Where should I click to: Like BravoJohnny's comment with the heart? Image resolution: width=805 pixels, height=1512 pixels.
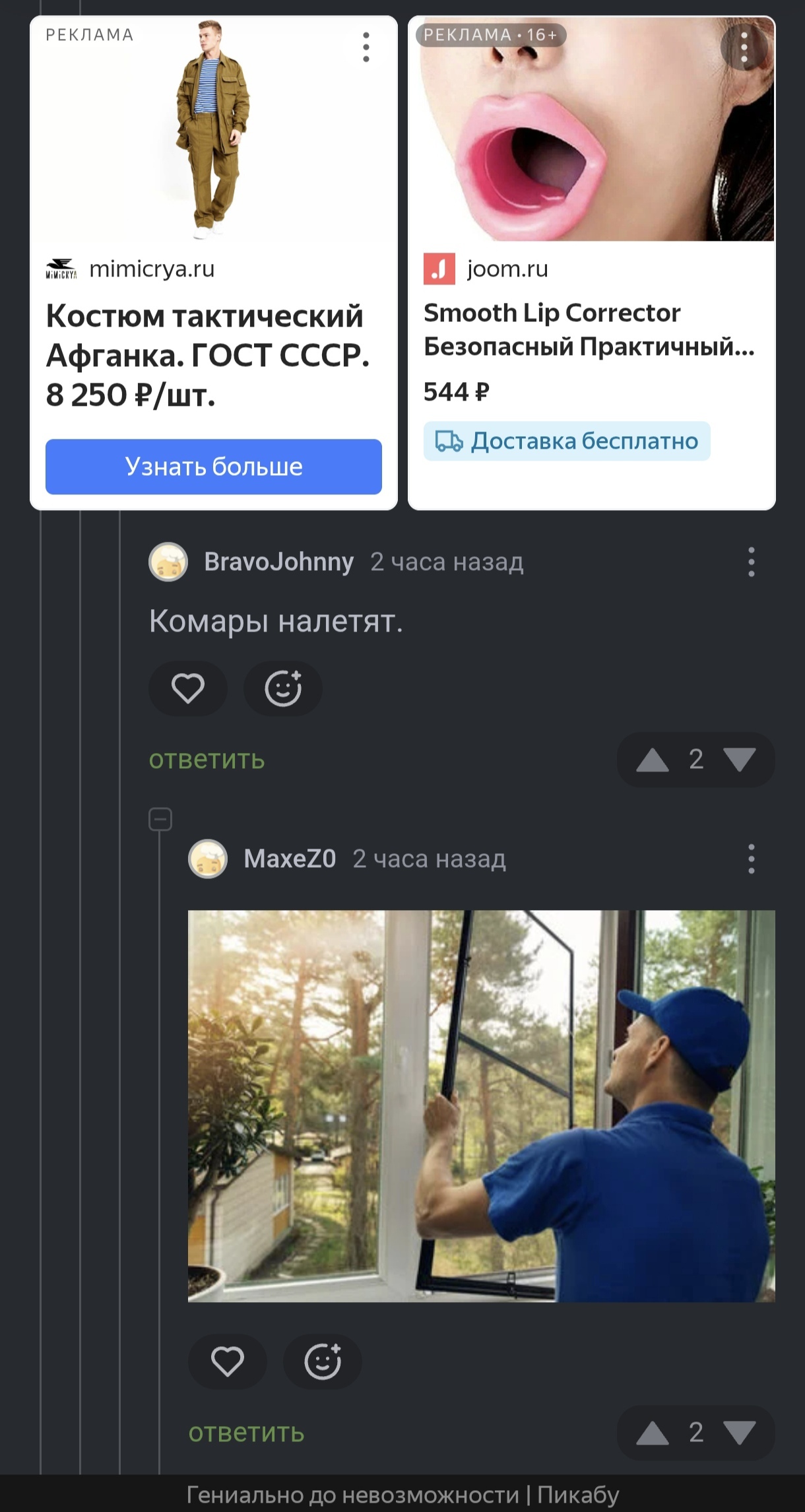[x=188, y=688]
